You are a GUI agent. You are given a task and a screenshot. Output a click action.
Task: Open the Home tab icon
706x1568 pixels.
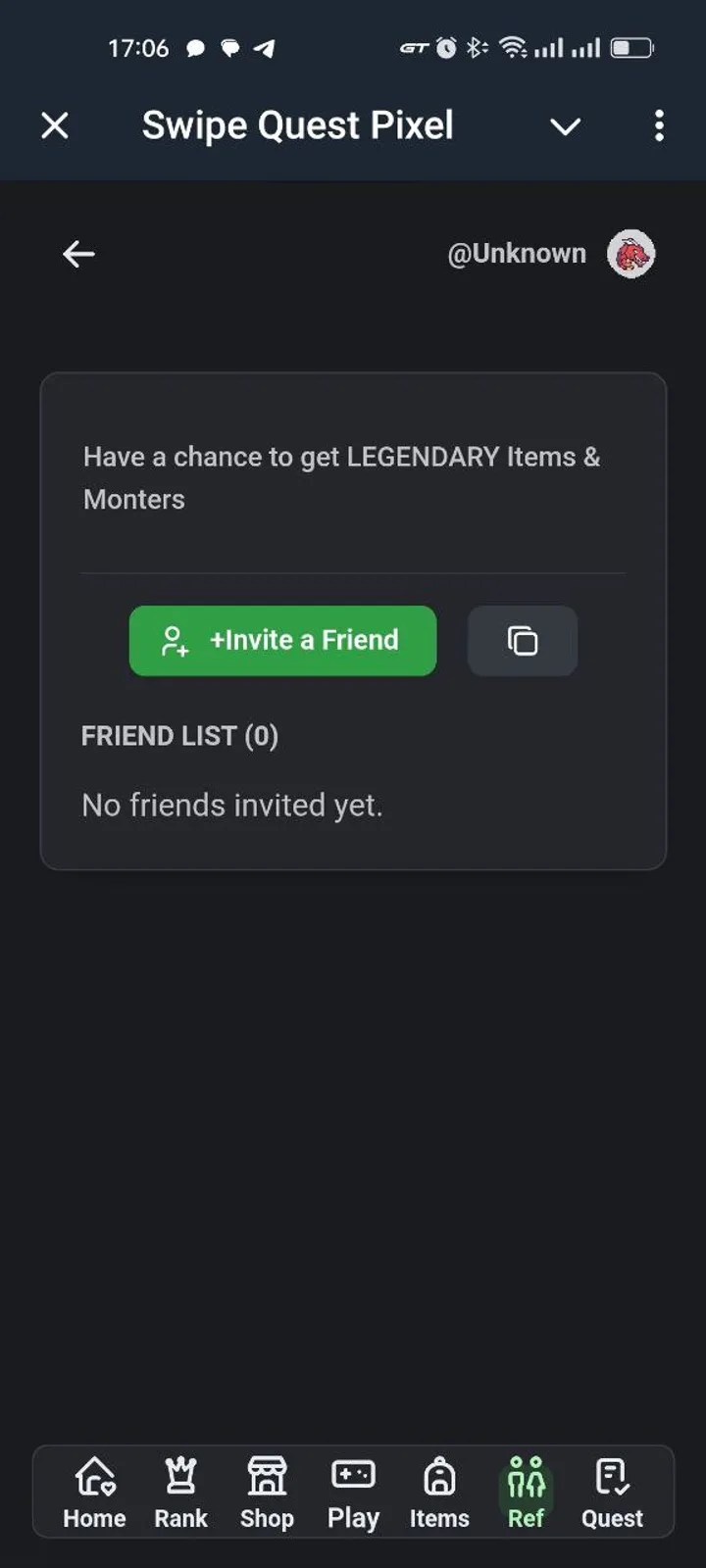pos(94,1475)
